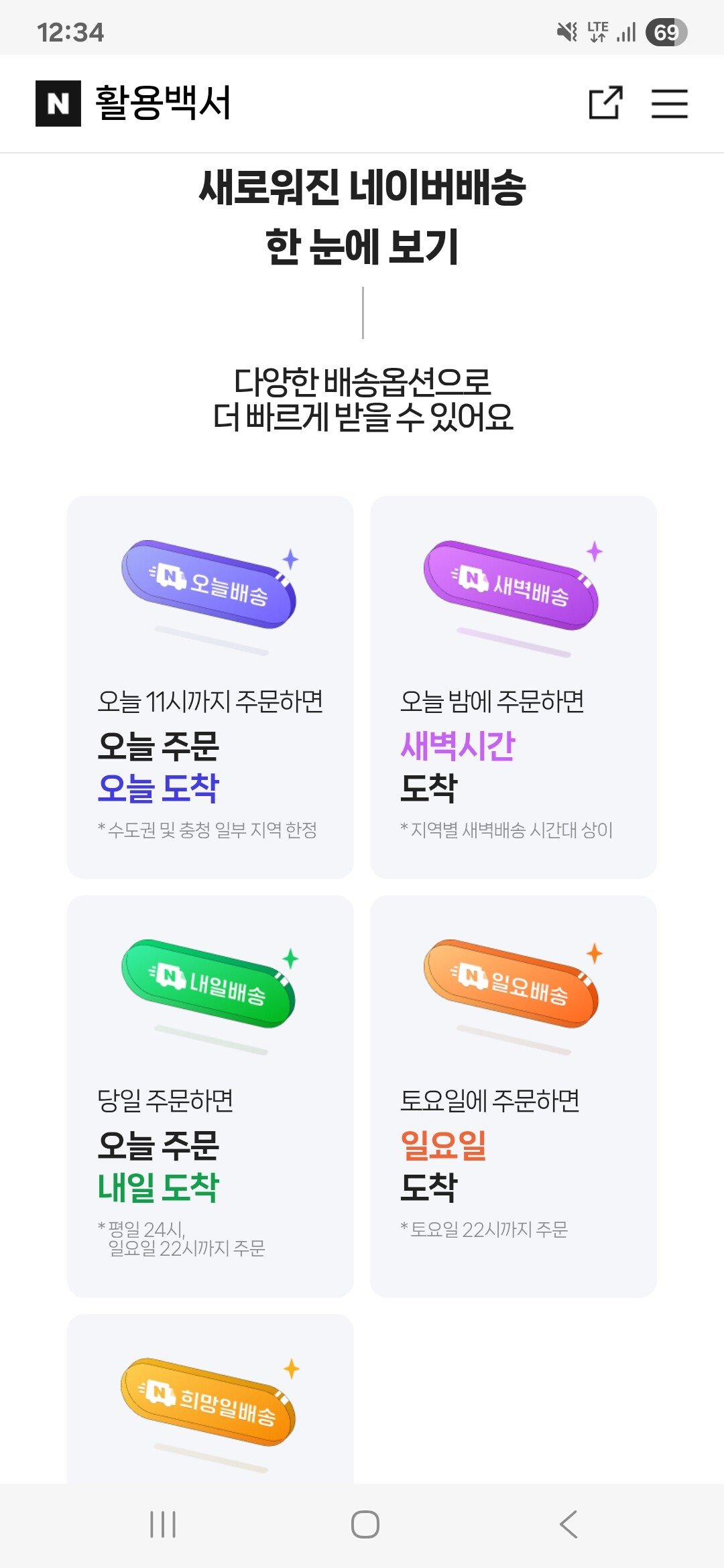Tap the battery level 69 indicator
Image resolution: width=724 pixels, height=1568 pixels.
667,30
